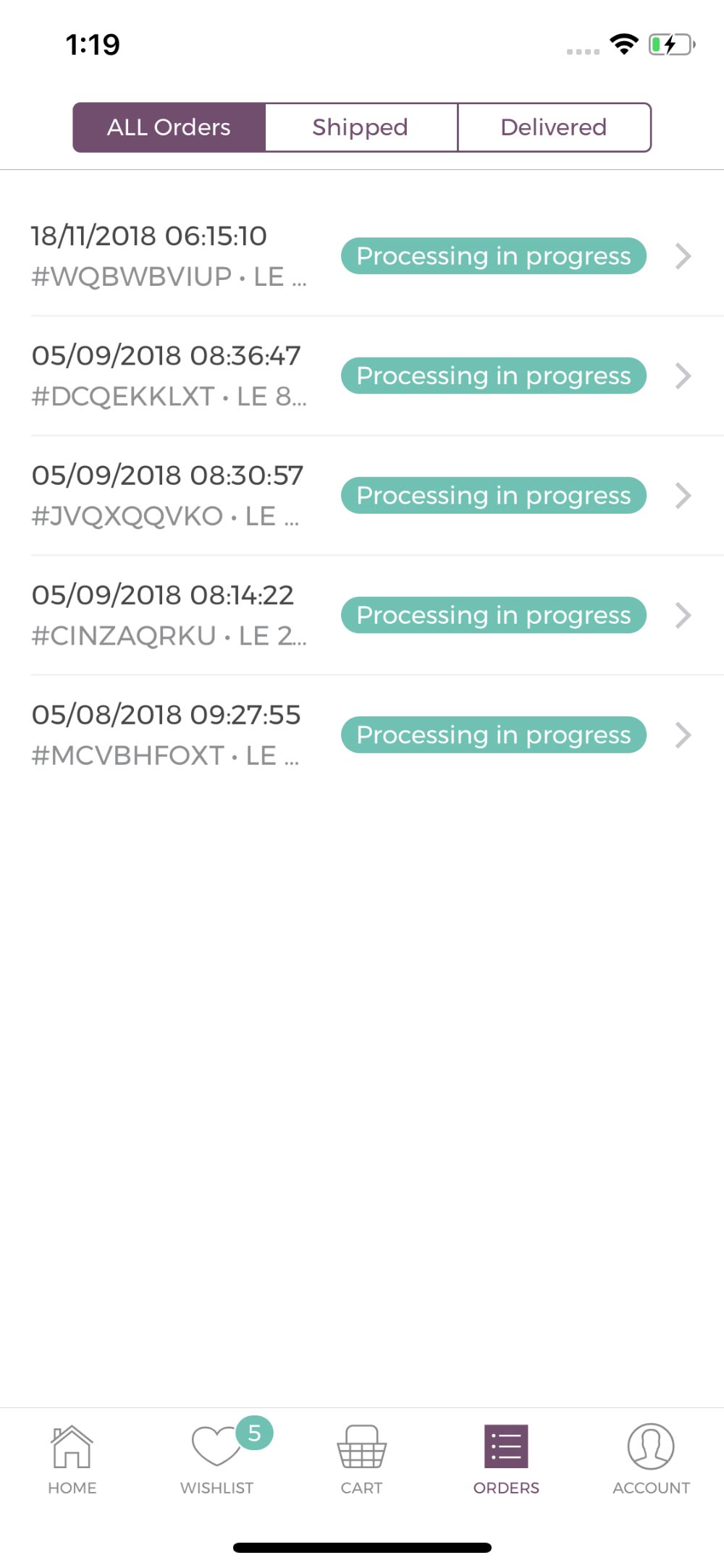Open order #WQBWBVIUP from 18/11/2018

pyautogui.click(x=362, y=256)
